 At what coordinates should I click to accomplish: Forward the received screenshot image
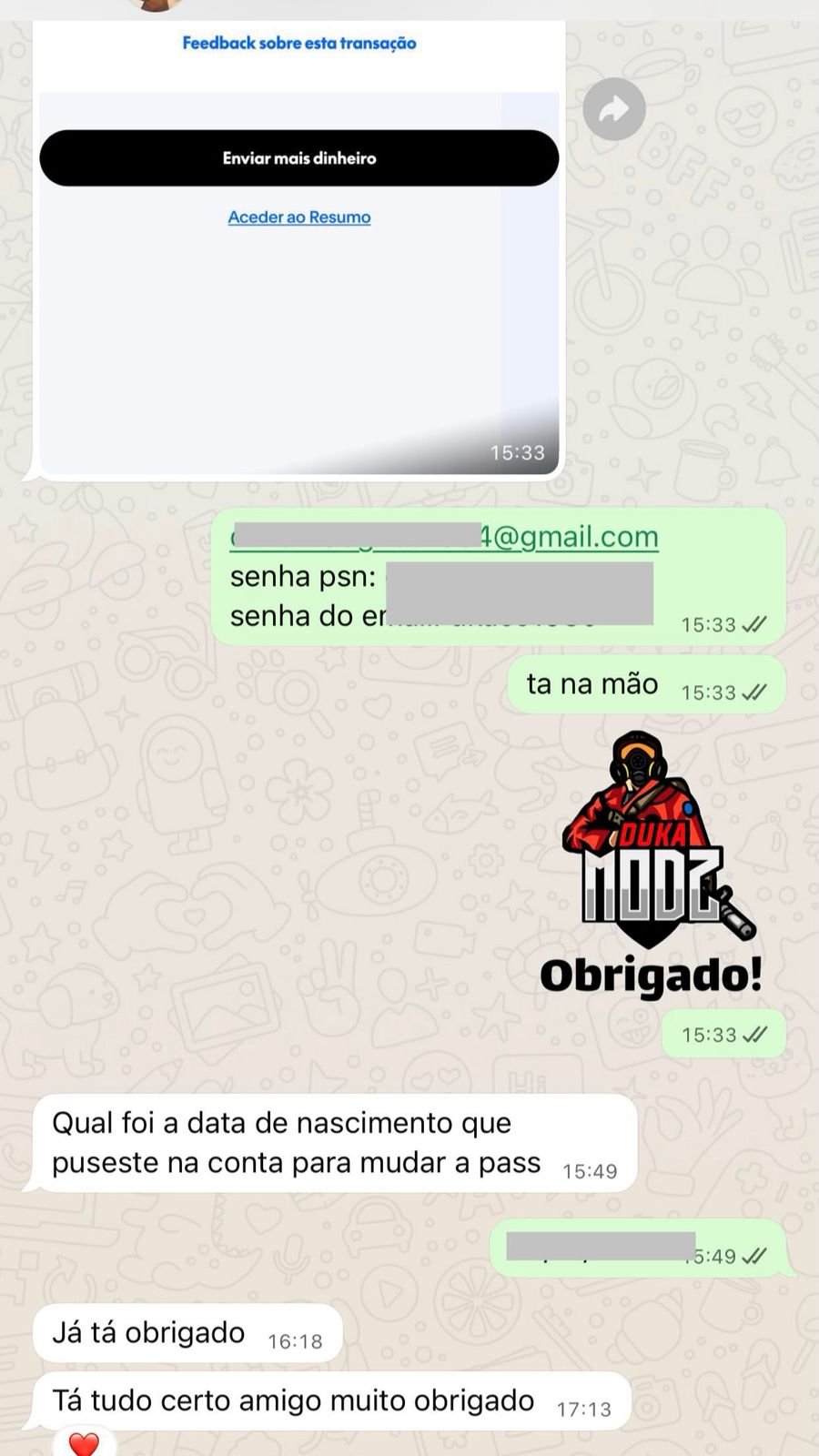(x=613, y=109)
